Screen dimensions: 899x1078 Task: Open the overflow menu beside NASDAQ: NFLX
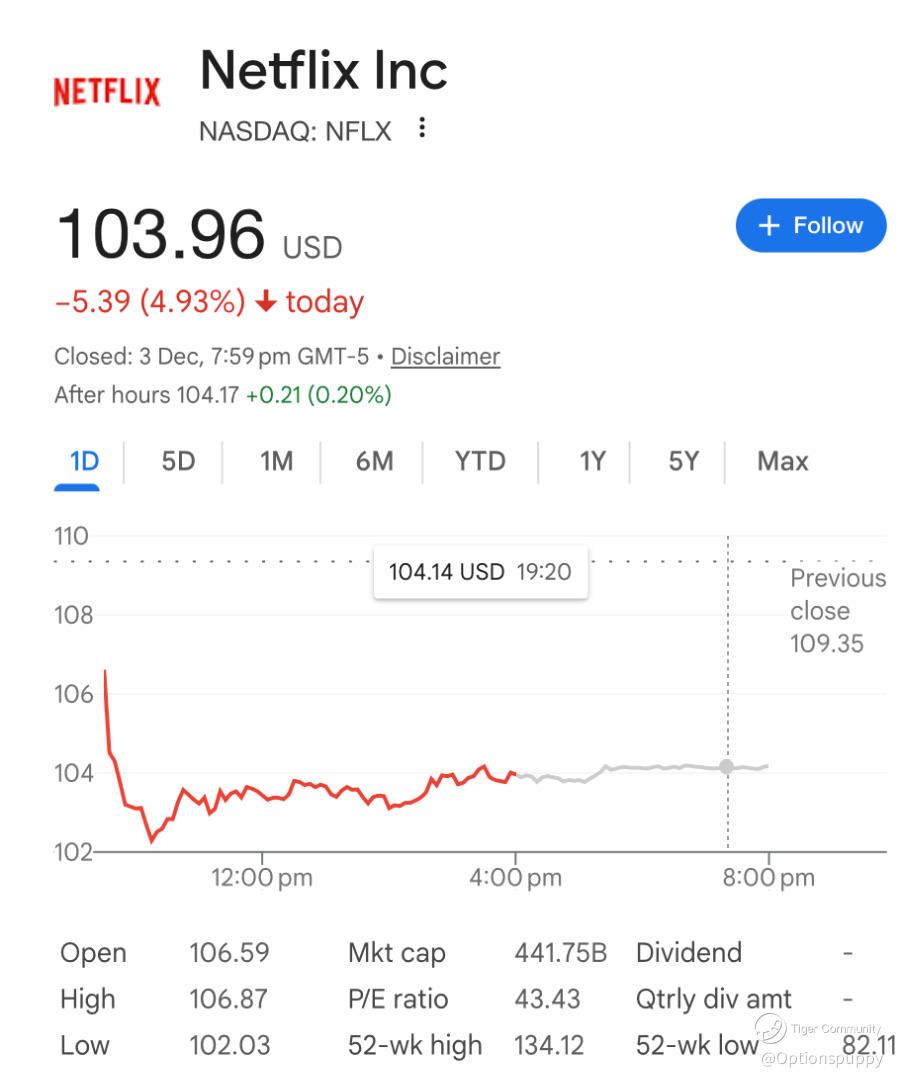(422, 129)
